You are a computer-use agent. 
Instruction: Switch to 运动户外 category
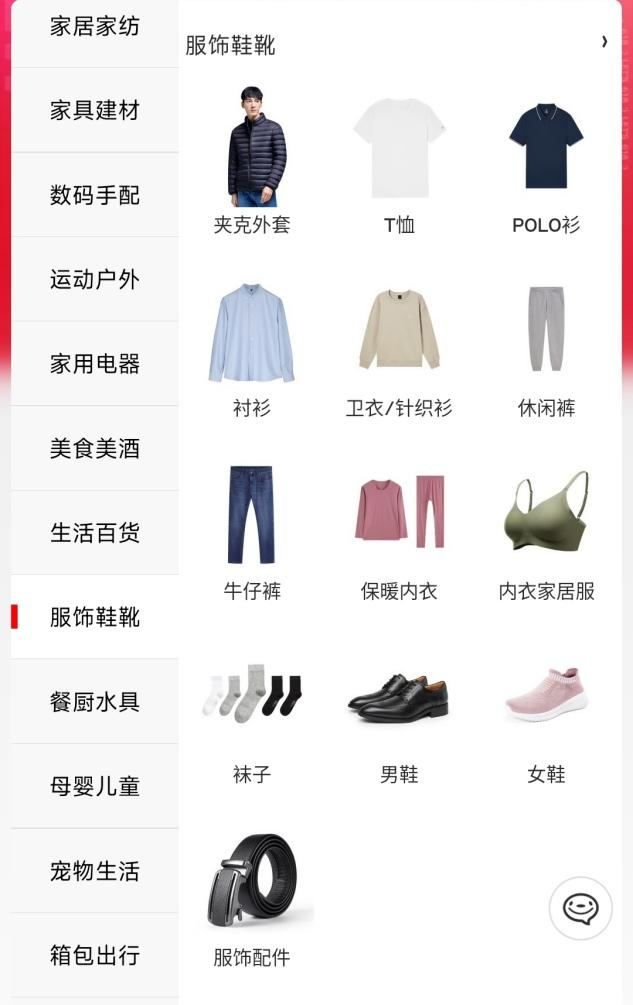[95, 279]
